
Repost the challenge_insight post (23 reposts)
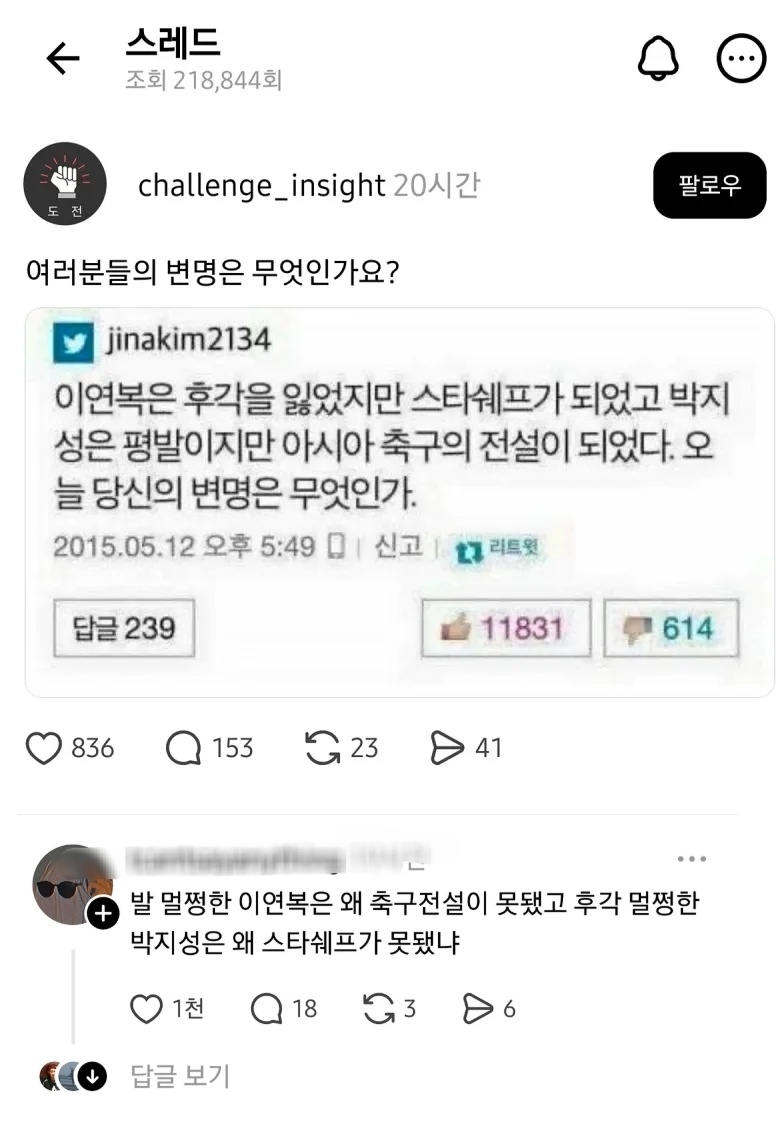tap(322, 748)
